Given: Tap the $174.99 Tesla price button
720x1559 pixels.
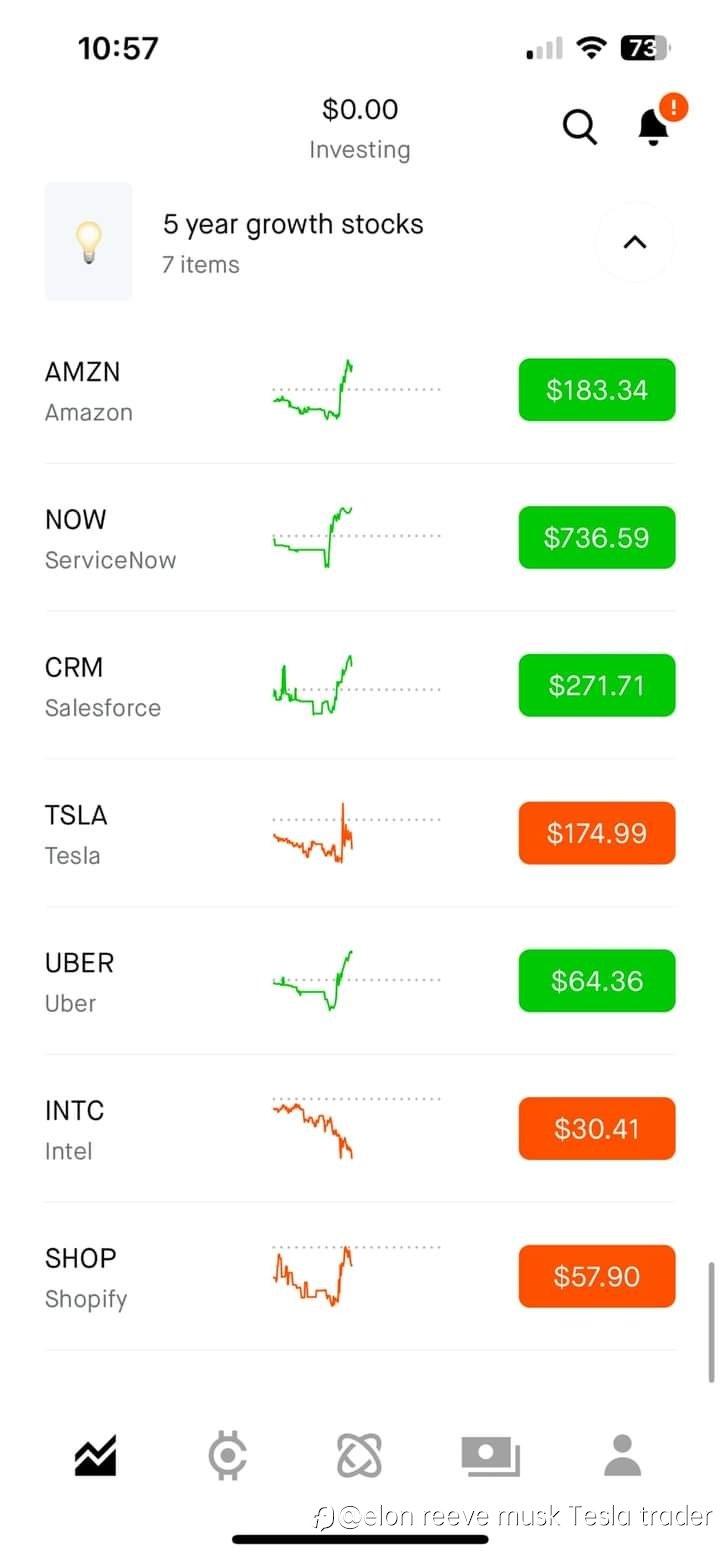Looking at the screenshot, I should [597, 833].
